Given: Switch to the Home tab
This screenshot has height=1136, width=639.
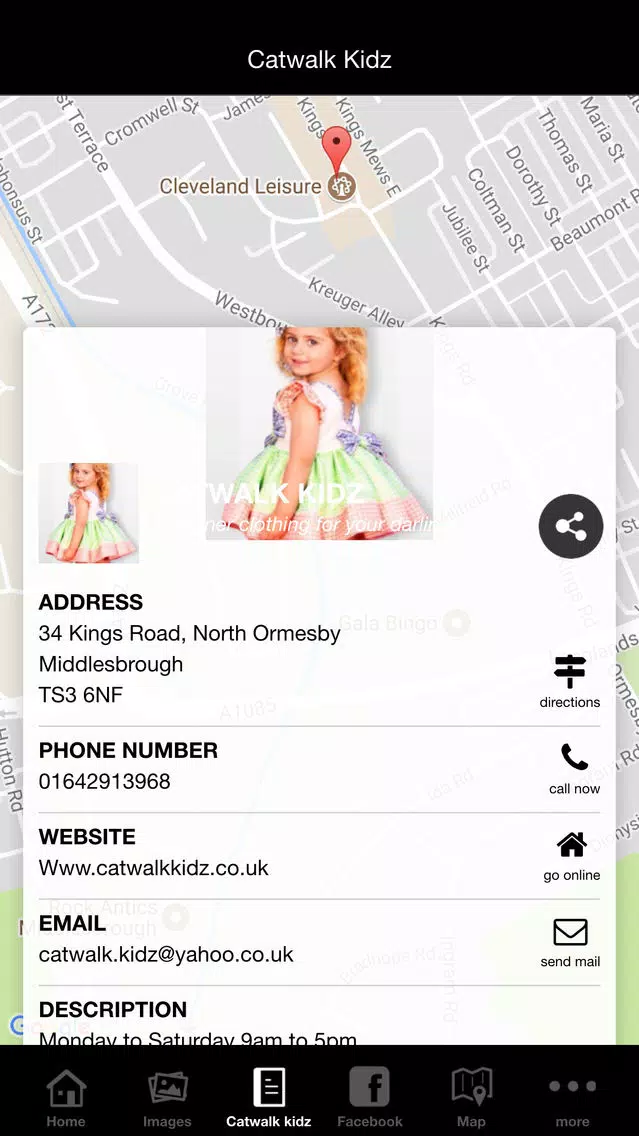Looking at the screenshot, I should tap(66, 1097).
